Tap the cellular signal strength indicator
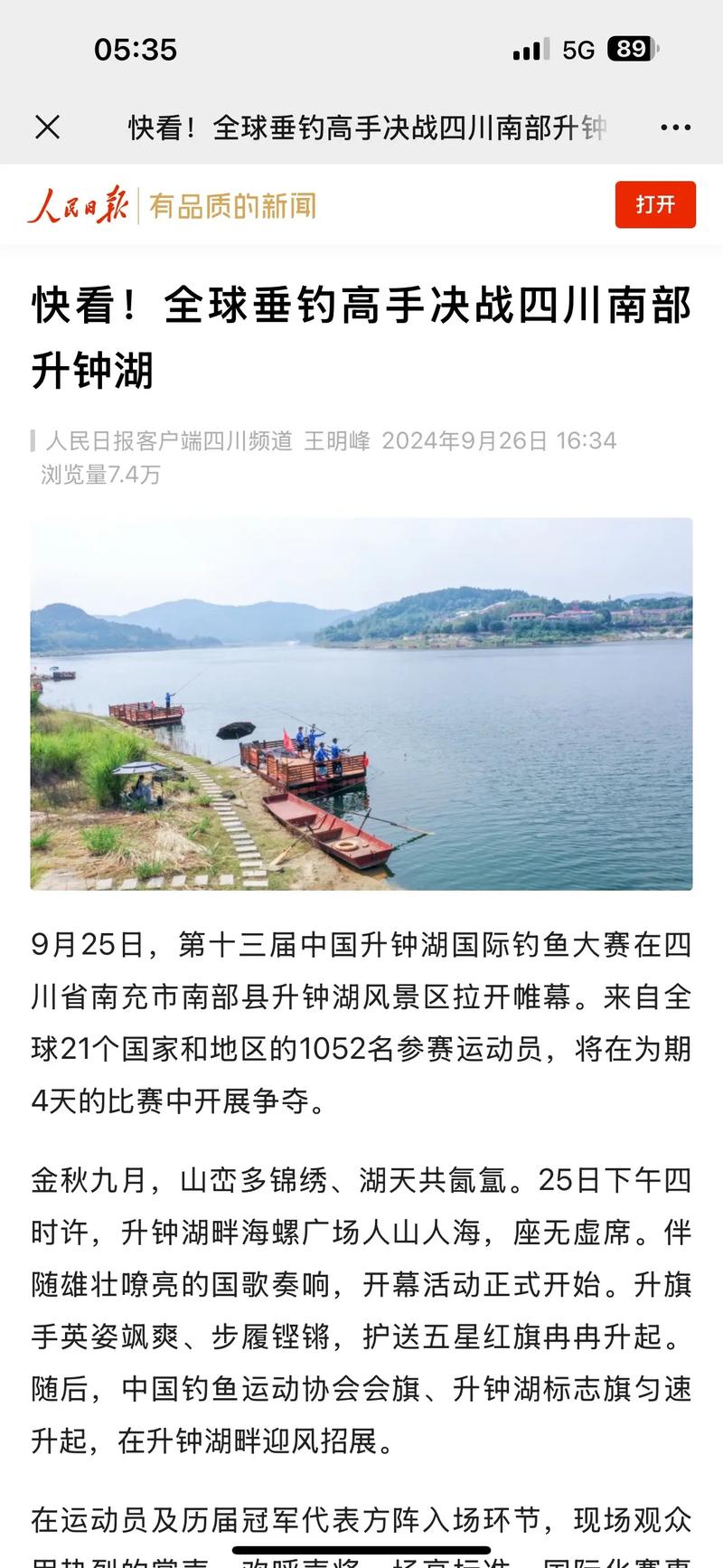723x1568 pixels. (528, 52)
